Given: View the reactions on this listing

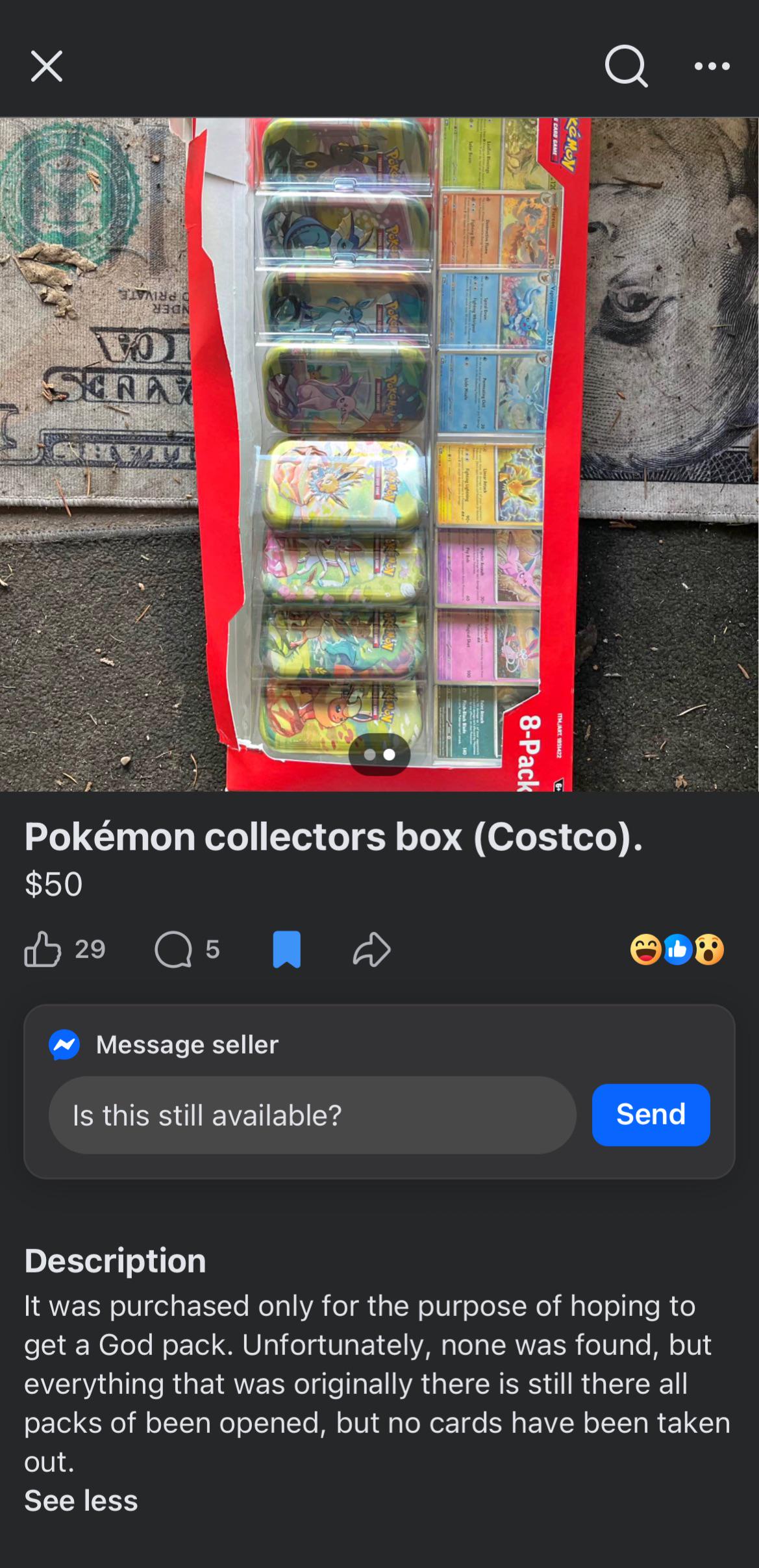Looking at the screenshot, I should (677, 950).
